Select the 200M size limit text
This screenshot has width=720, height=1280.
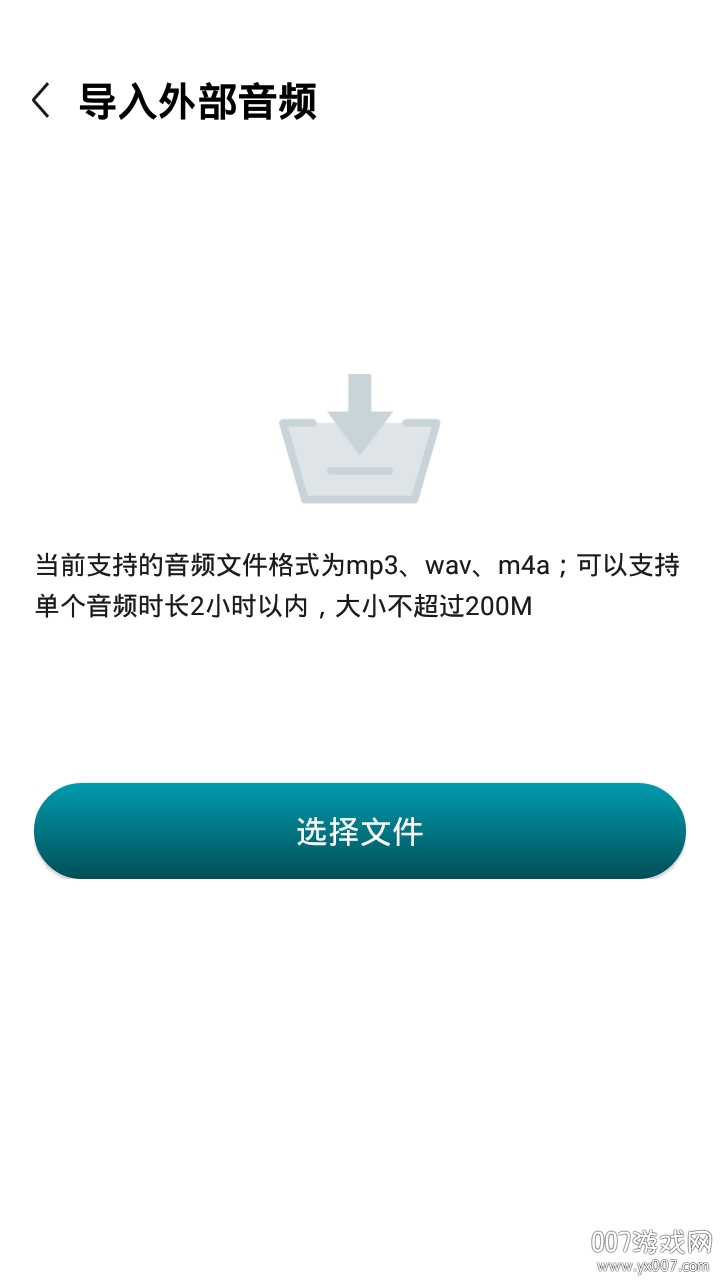point(498,606)
